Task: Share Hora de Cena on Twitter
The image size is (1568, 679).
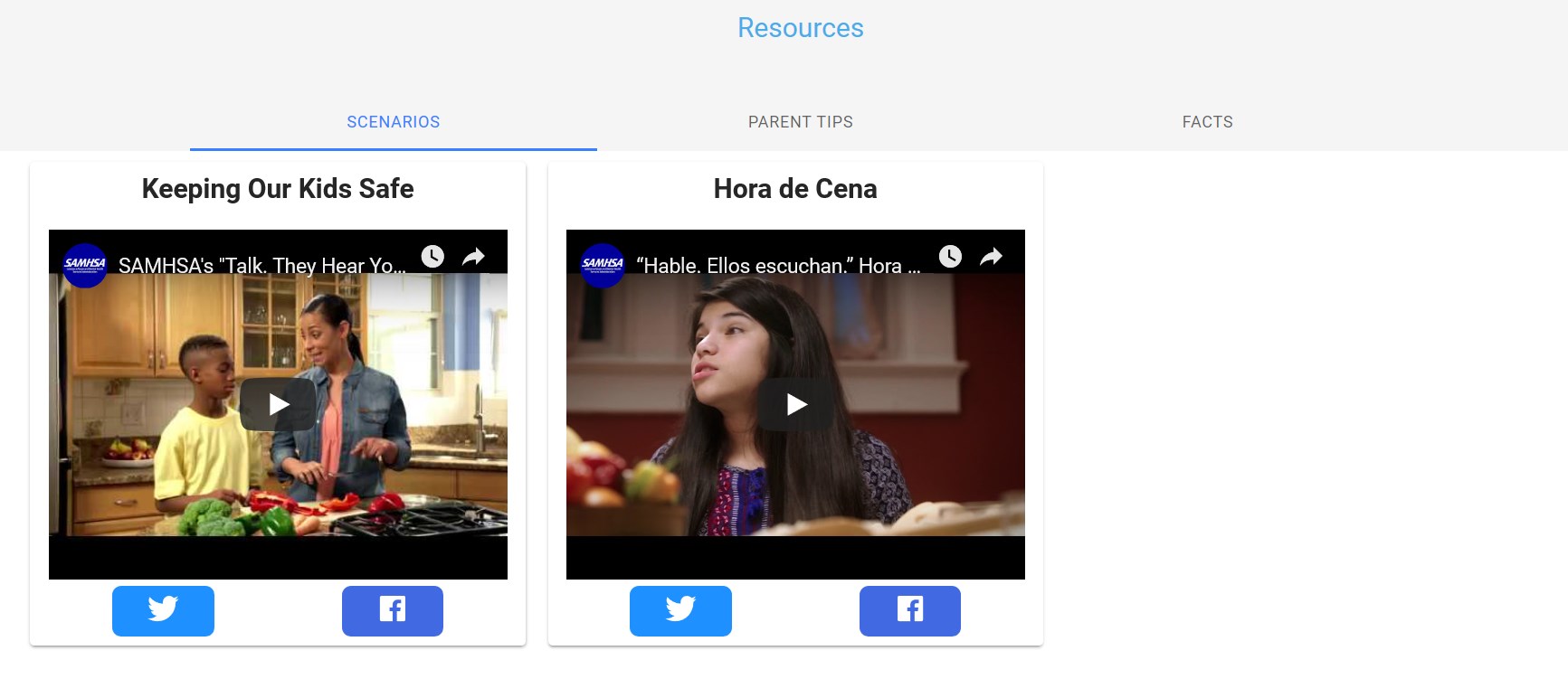Action: coord(680,610)
